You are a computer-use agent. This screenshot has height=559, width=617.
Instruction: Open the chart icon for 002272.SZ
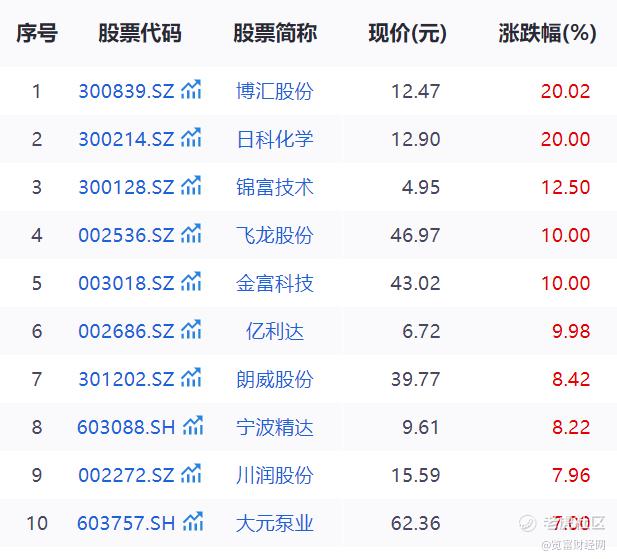(x=191, y=474)
